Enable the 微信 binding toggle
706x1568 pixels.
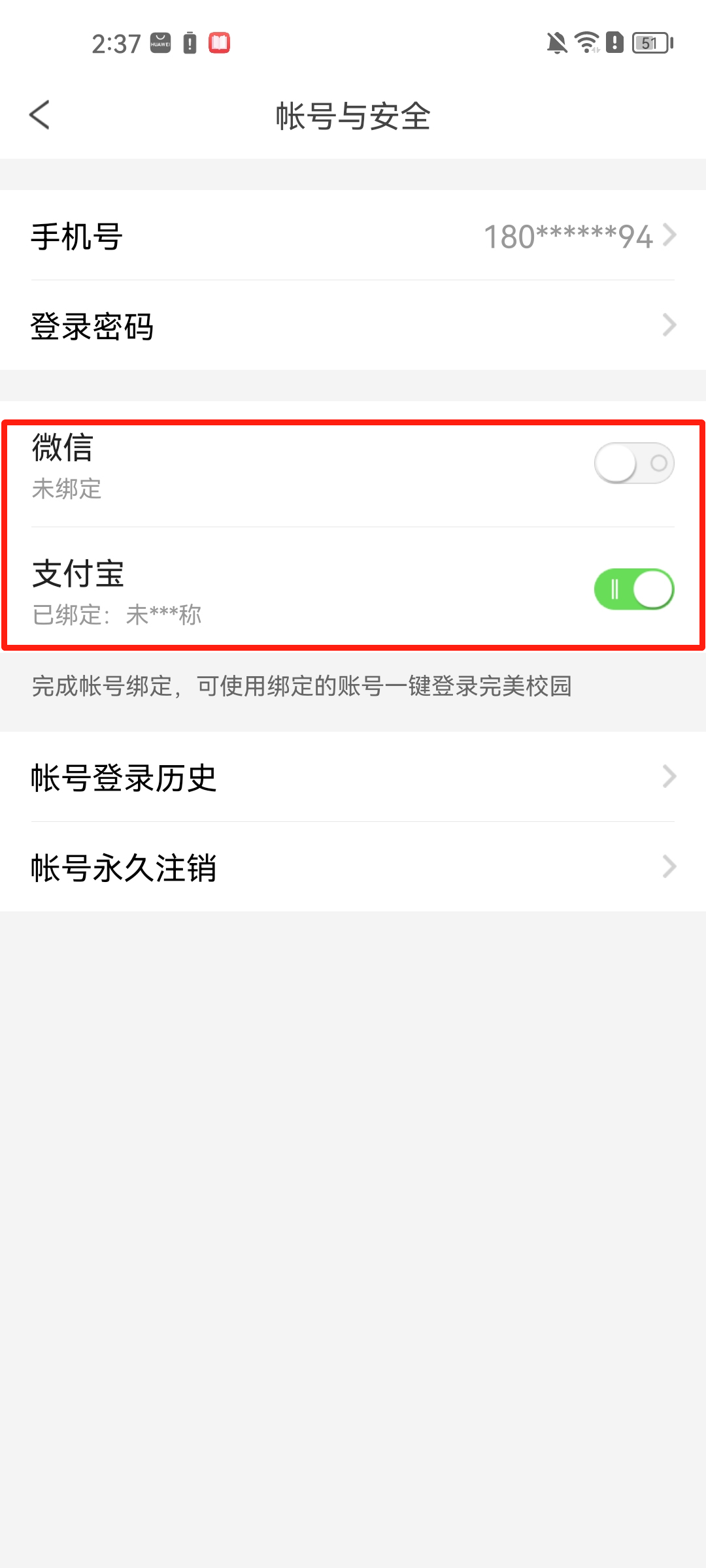(x=634, y=462)
